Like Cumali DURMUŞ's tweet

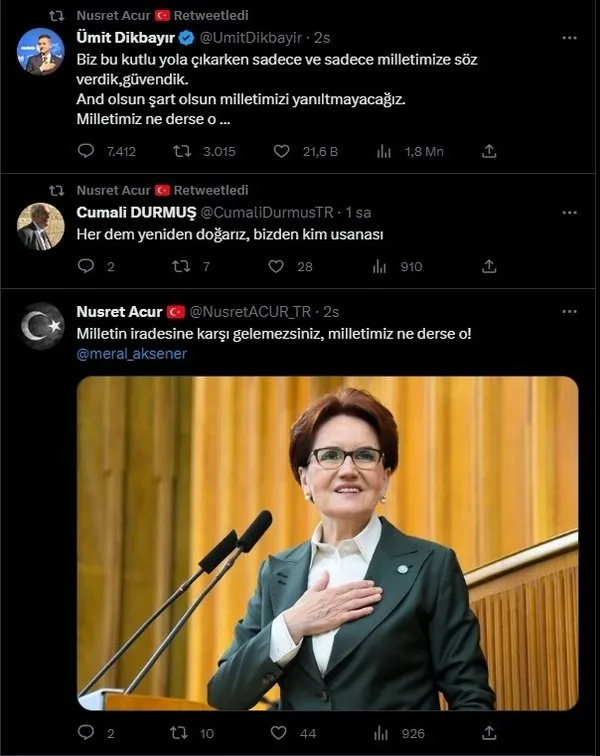(x=279, y=266)
